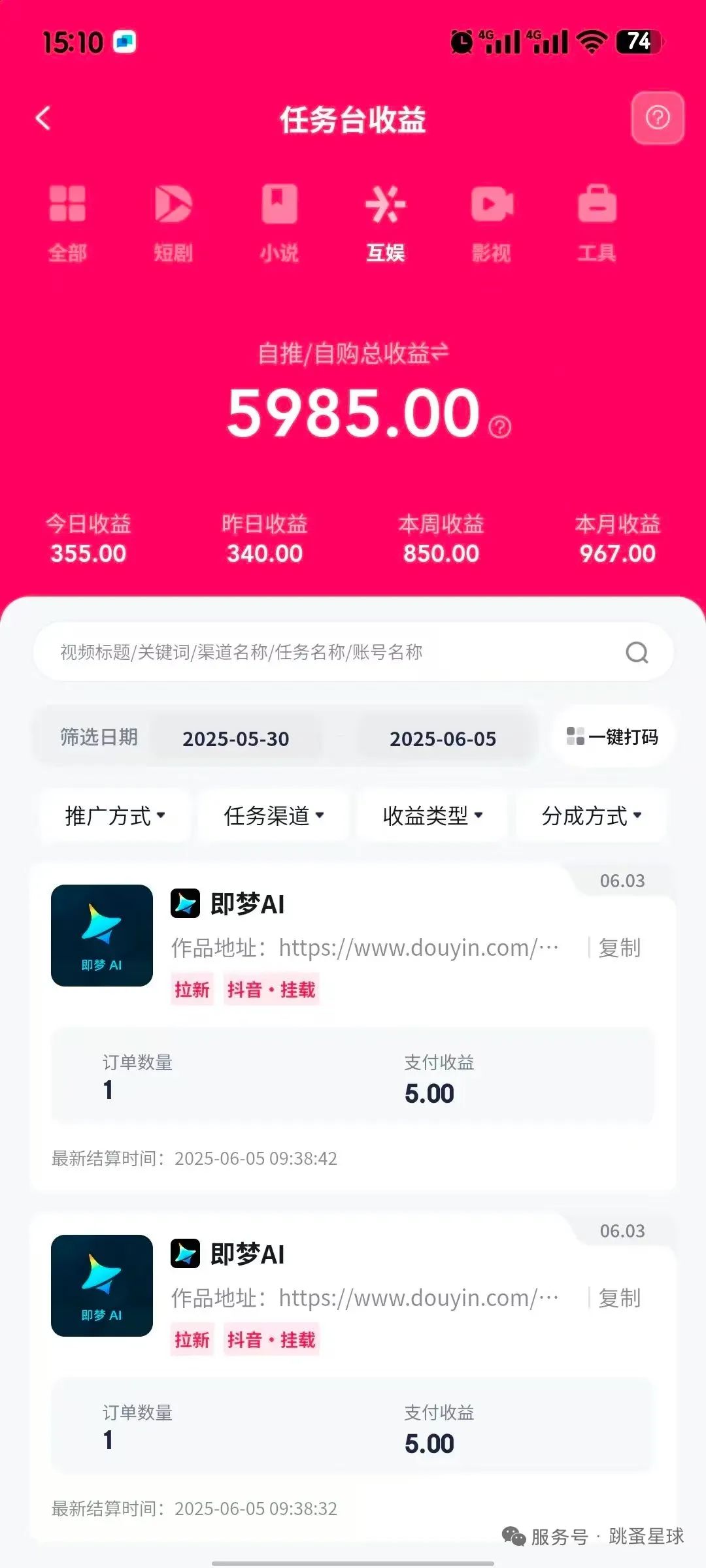
Task: Tap the 一键打码 button
Action: tap(613, 736)
